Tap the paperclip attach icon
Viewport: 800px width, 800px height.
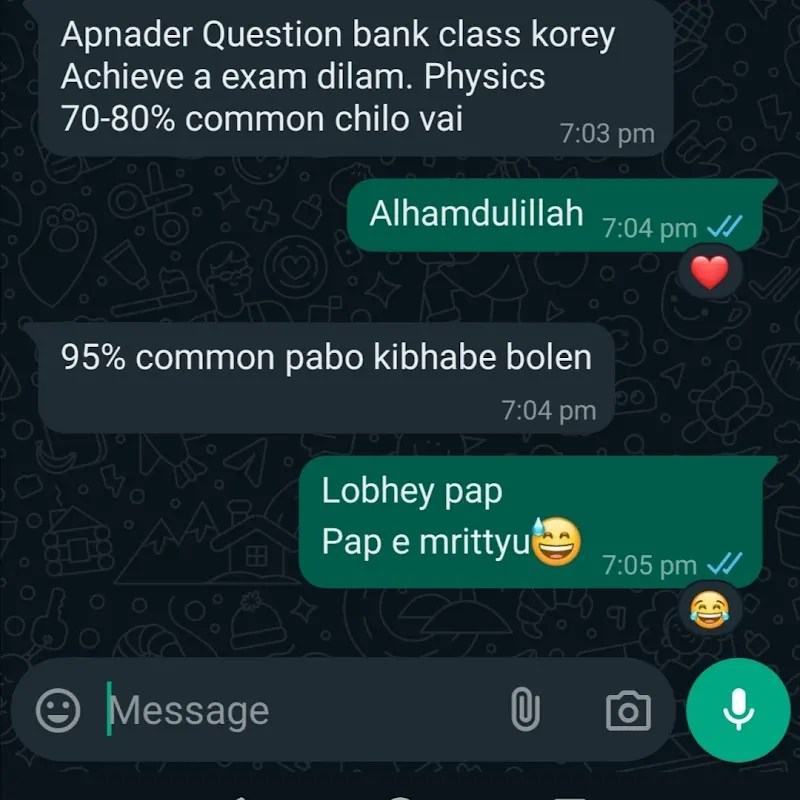(x=526, y=710)
